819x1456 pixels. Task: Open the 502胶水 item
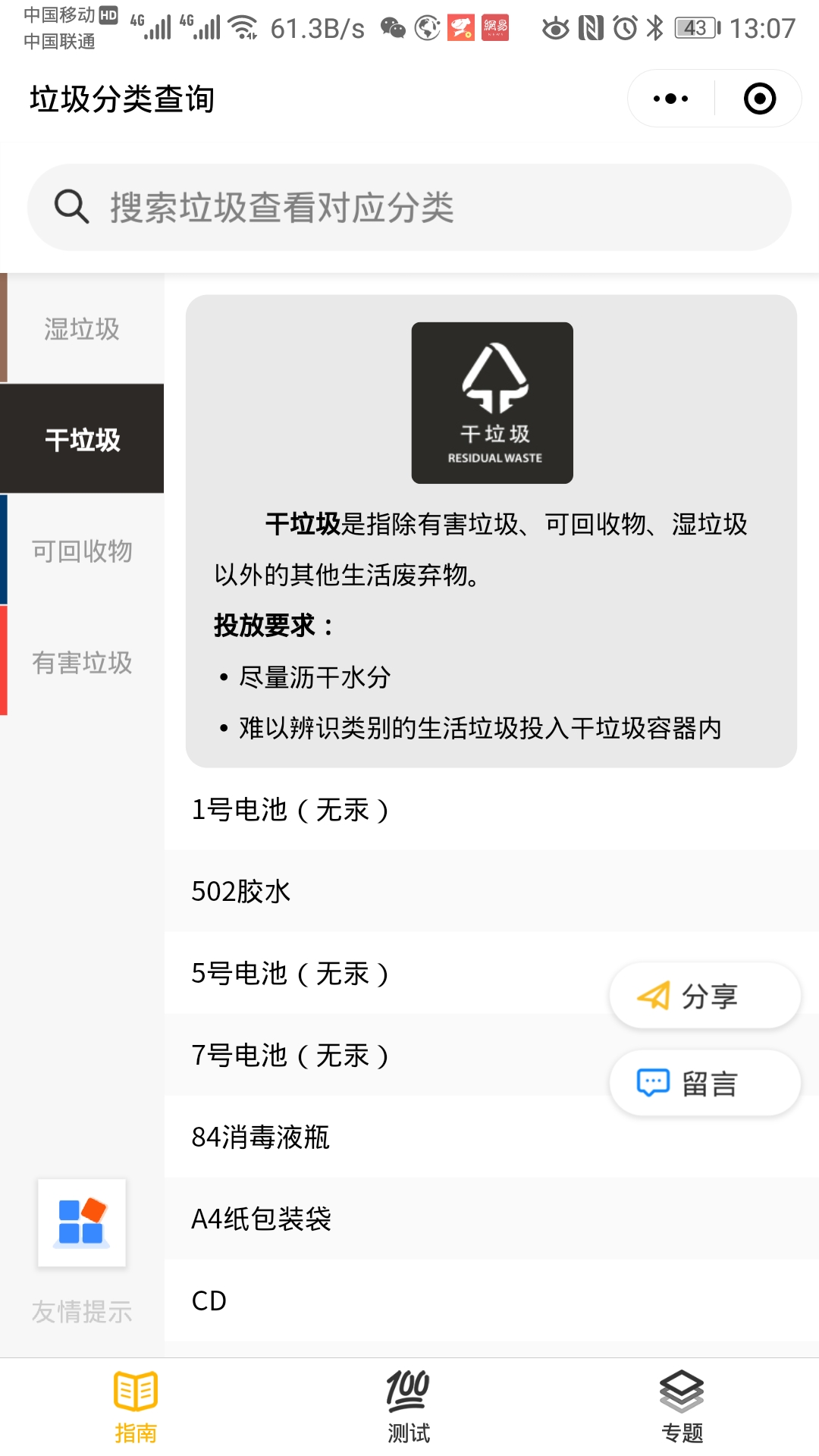coord(491,892)
